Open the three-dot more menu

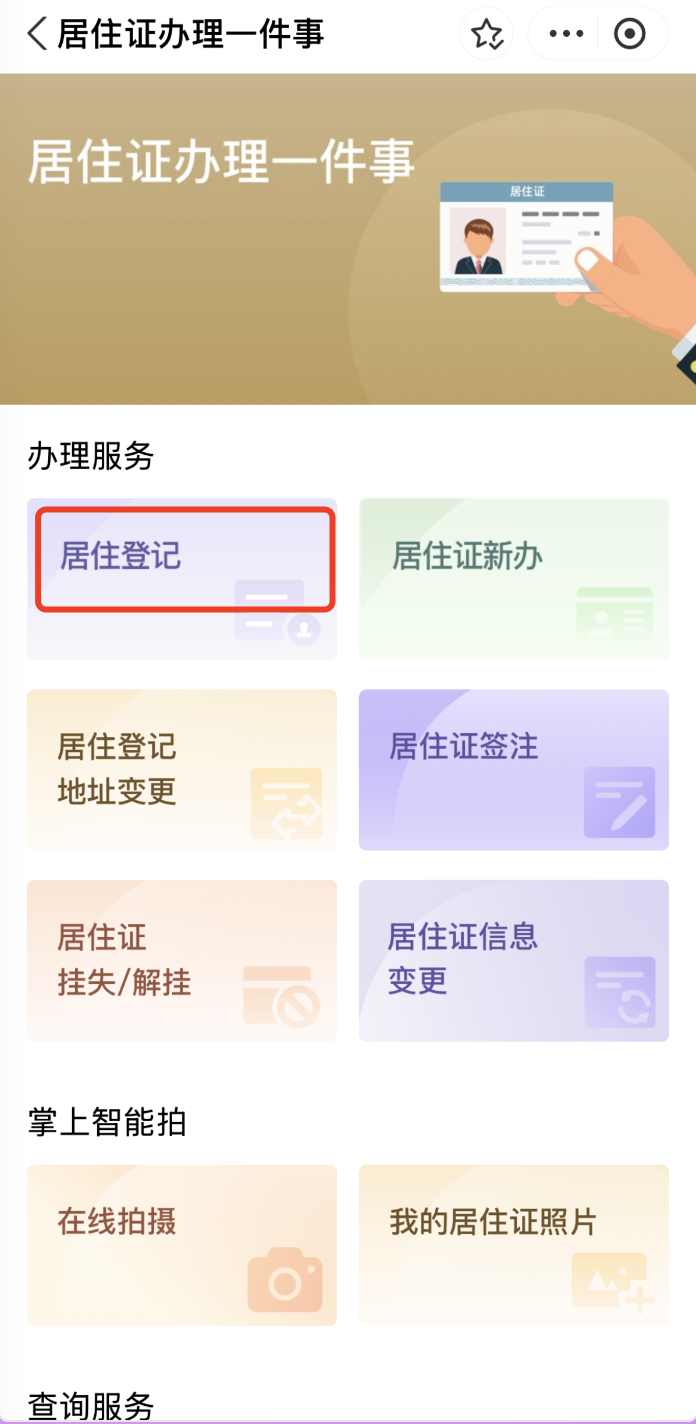(566, 35)
